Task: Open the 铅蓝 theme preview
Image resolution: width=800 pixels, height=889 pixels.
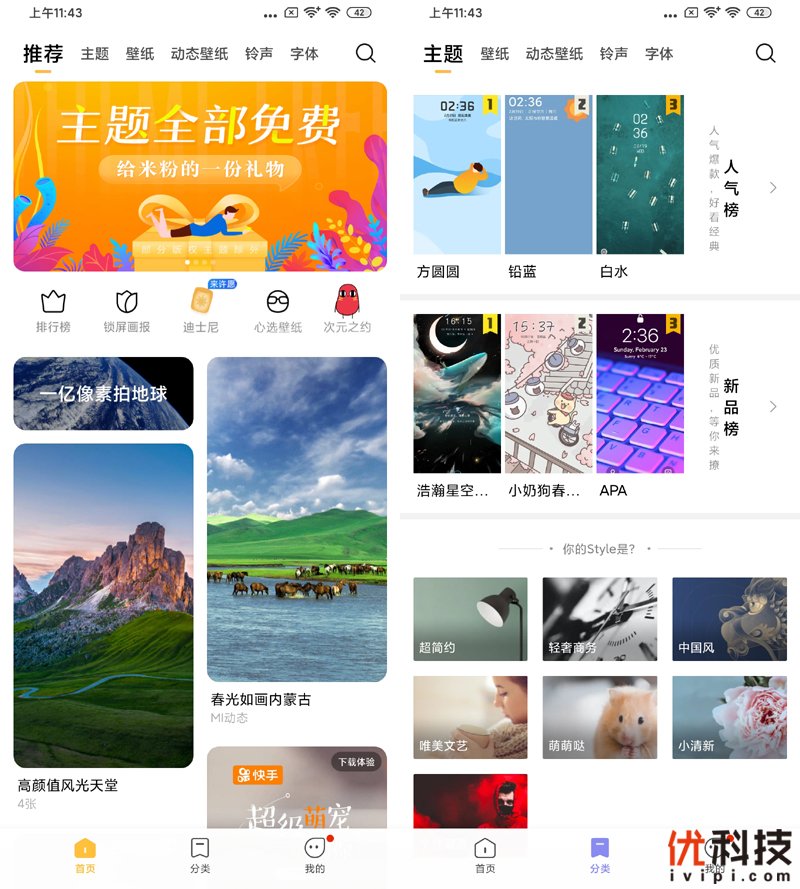Action: click(547, 175)
